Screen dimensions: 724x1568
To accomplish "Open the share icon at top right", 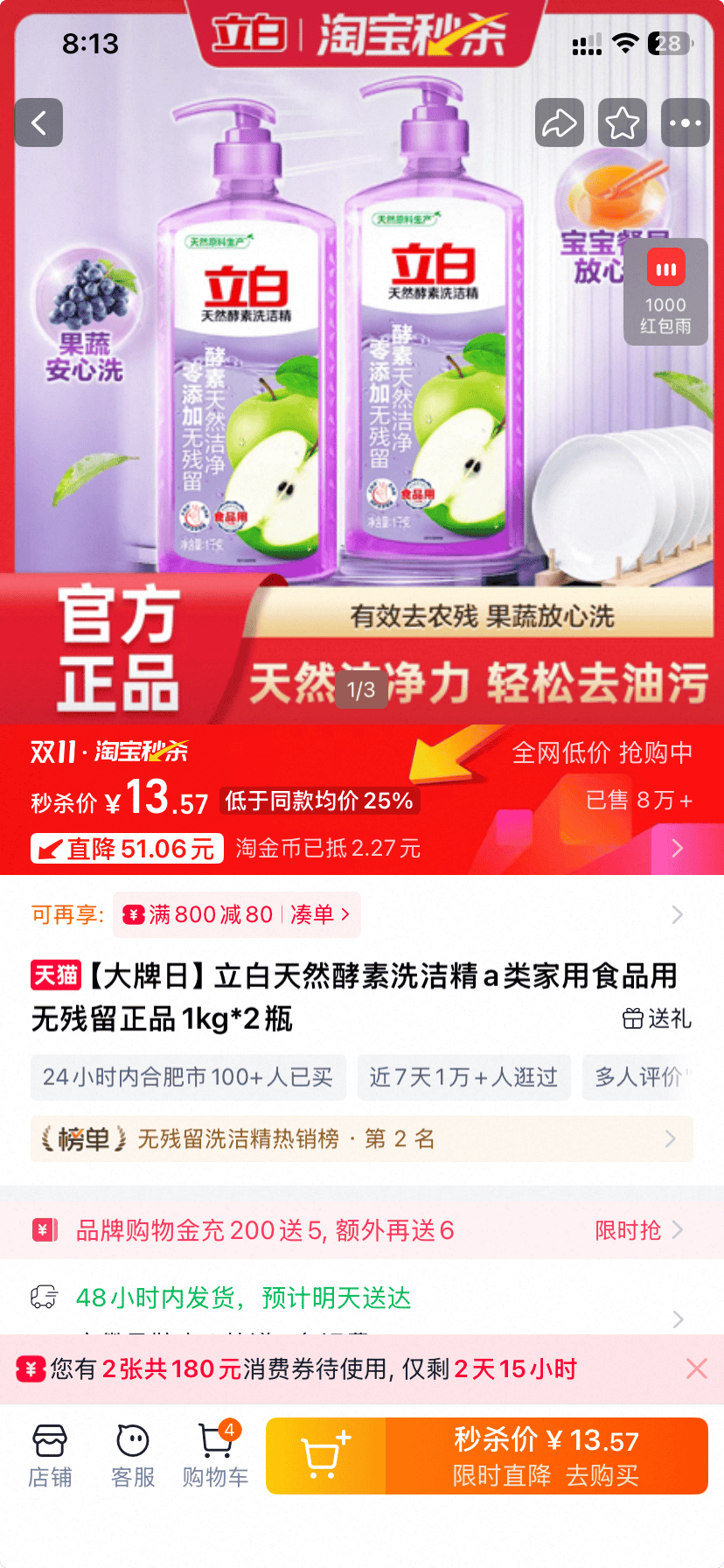I will pyautogui.click(x=559, y=122).
